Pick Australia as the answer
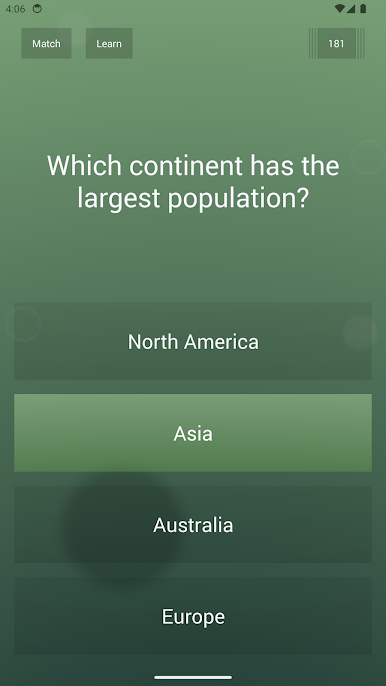Viewport: 386px width, 686px height. pos(193,525)
